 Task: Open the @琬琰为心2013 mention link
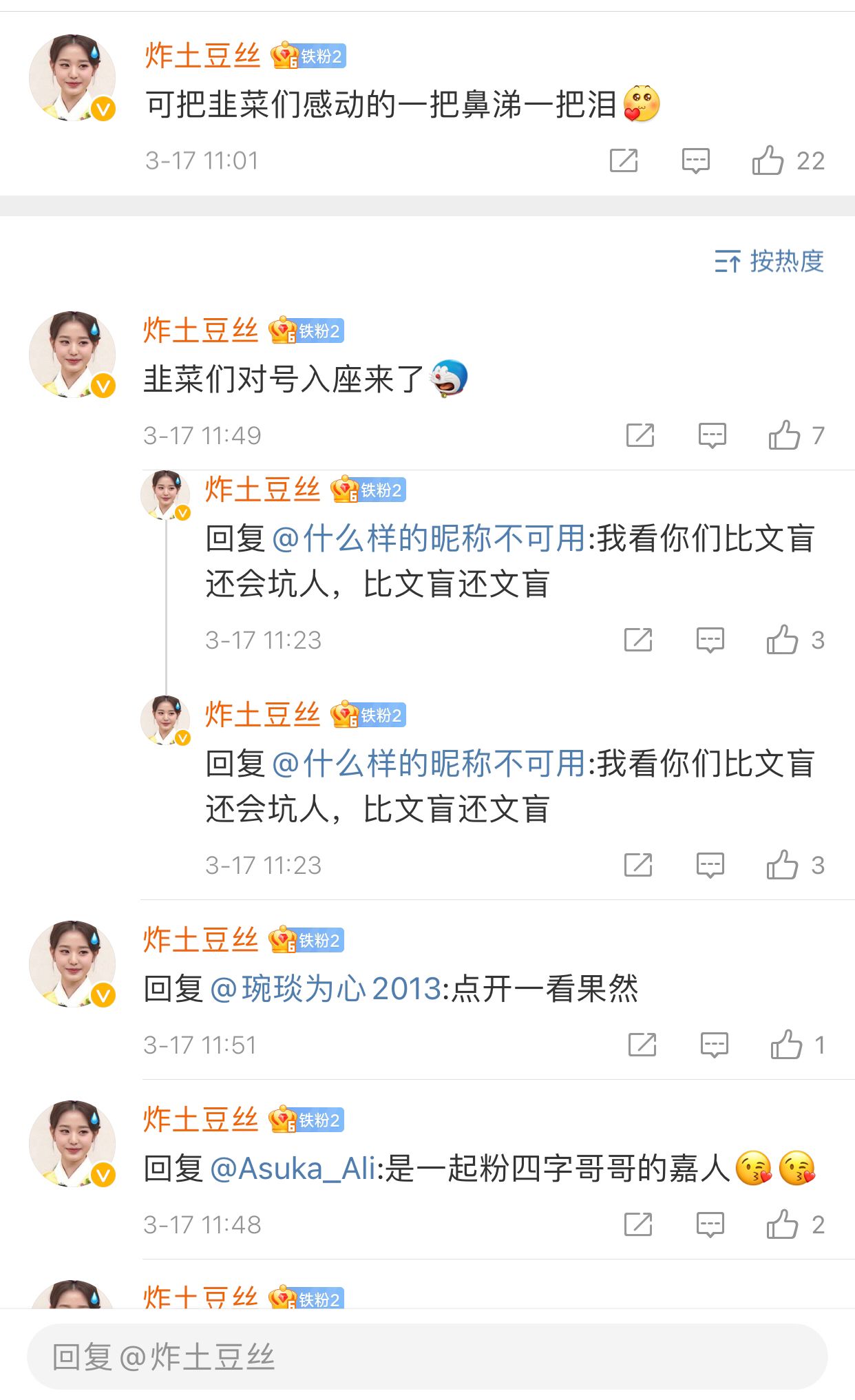(325, 990)
